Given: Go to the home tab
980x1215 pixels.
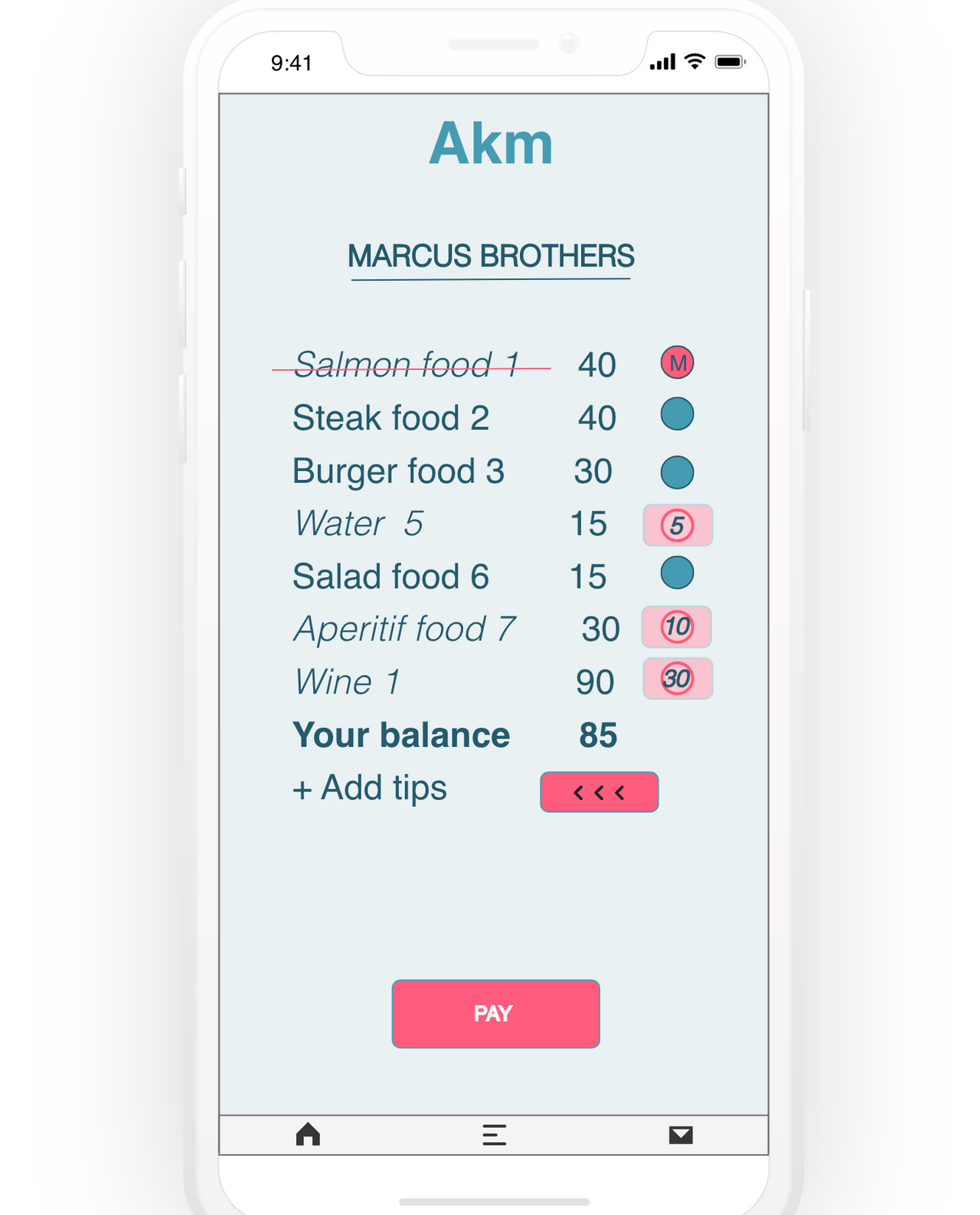Looking at the screenshot, I should [309, 1134].
